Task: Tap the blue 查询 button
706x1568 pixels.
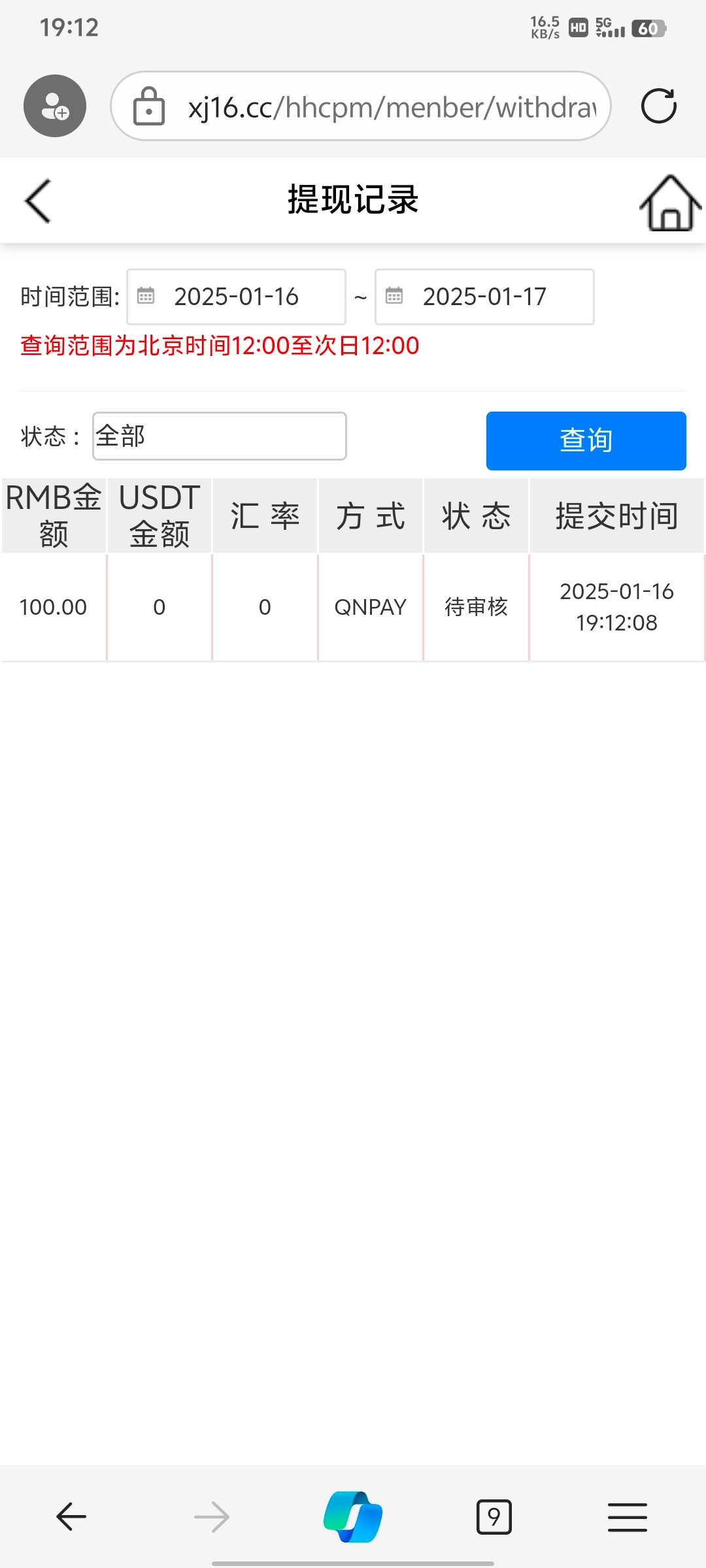Action: pyautogui.click(x=586, y=440)
